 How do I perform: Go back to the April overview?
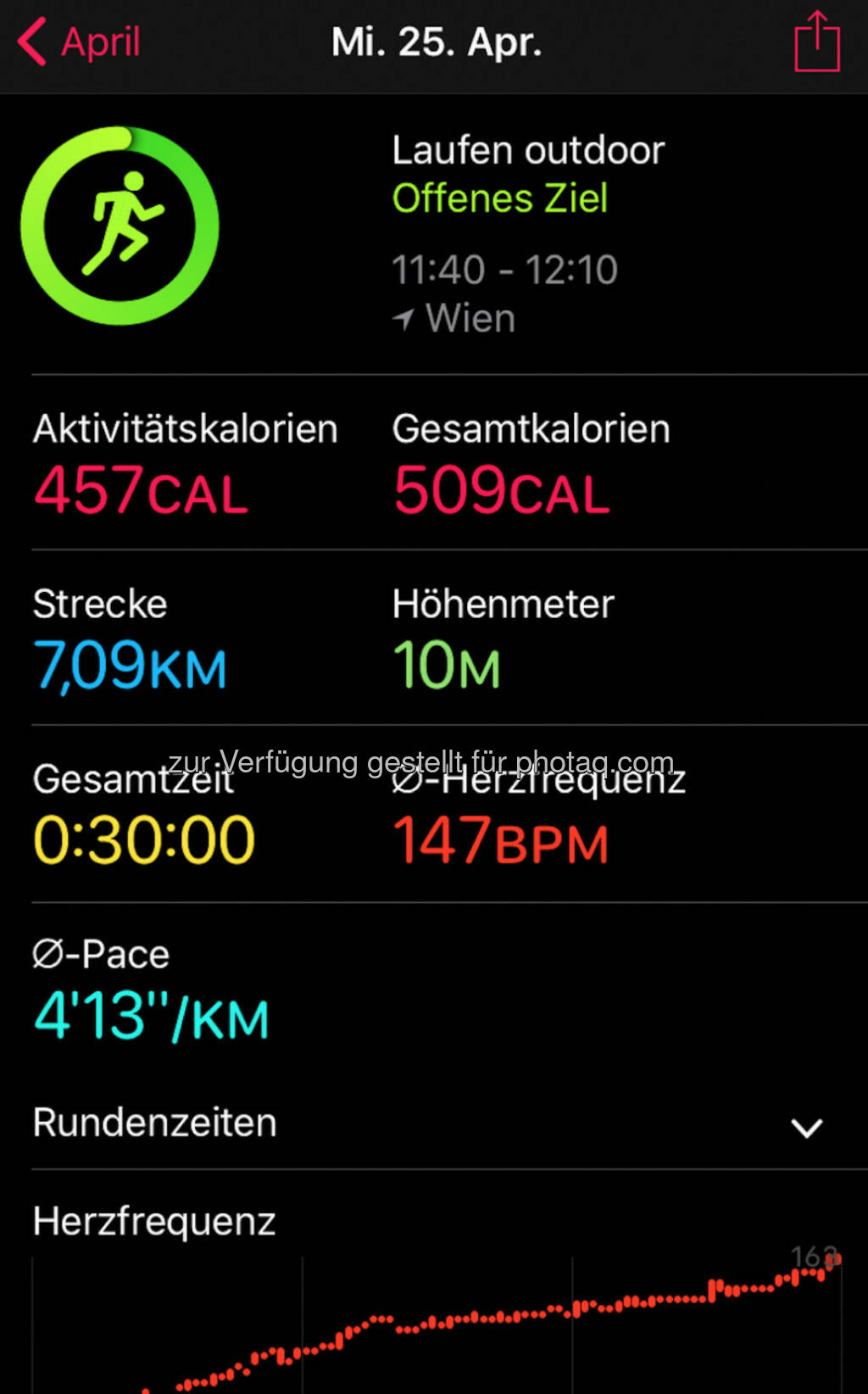[79, 42]
